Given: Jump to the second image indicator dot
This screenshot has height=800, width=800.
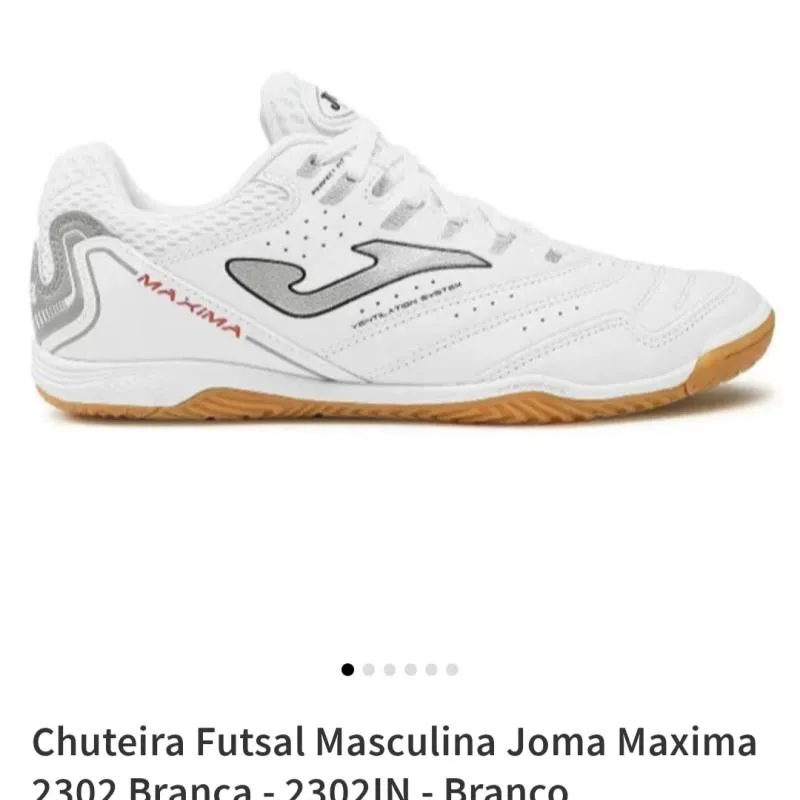Looking at the screenshot, I should coord(369,670).
